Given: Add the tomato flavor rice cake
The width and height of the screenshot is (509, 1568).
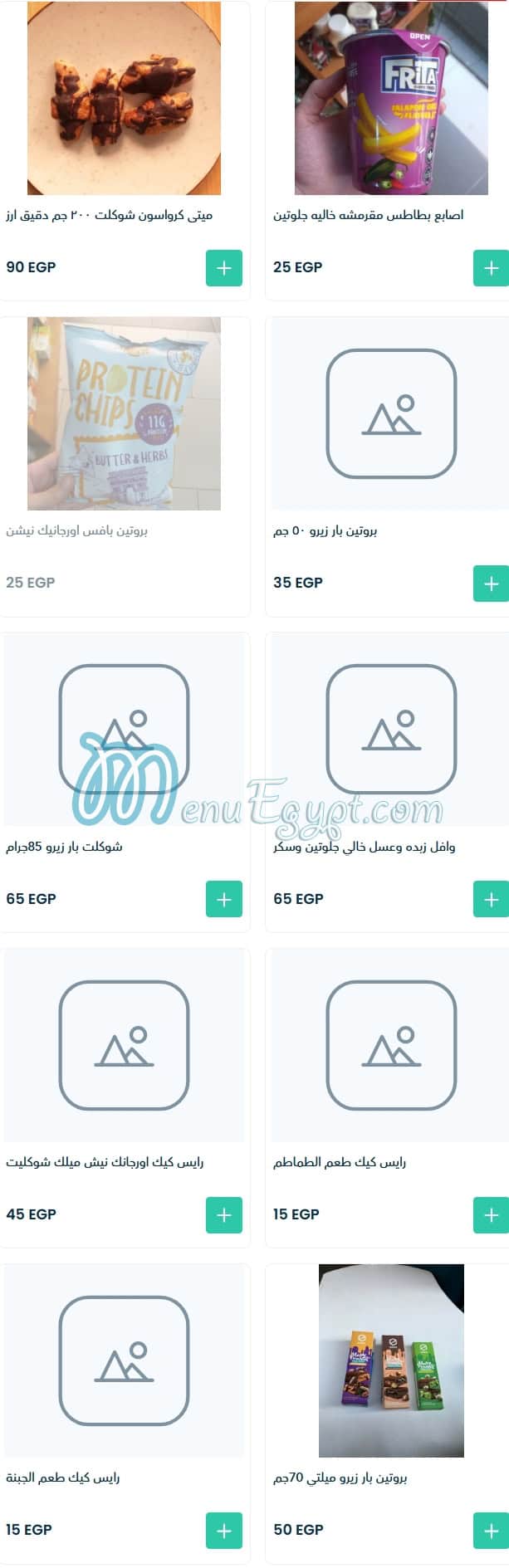Looking at the screenshot, I should 491,1214.
